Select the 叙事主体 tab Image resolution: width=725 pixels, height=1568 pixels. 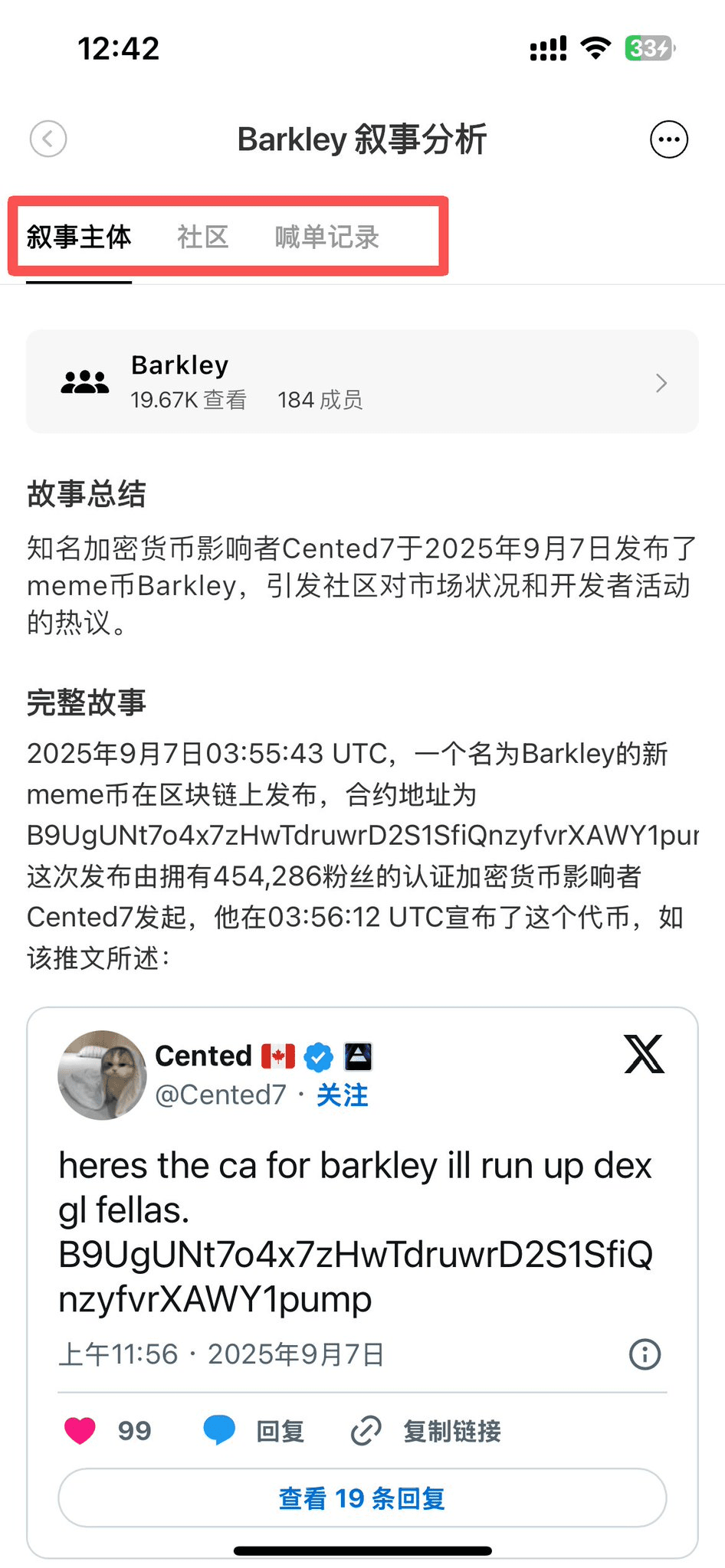[79, 237]
